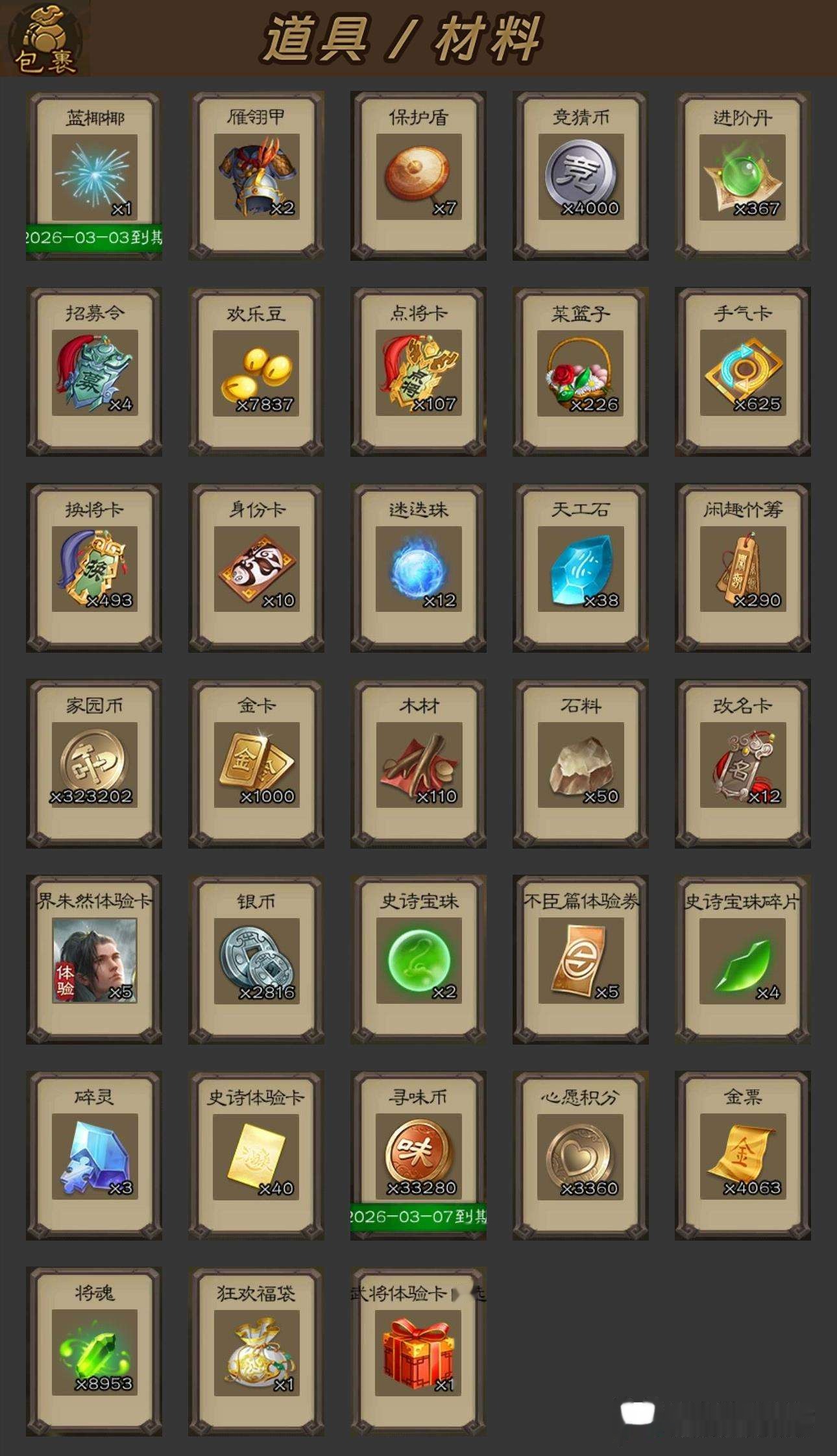Open the 招募令 item
Image resolution: width=837 pixels, height=1456 pixels.
(x=95, y=372)
